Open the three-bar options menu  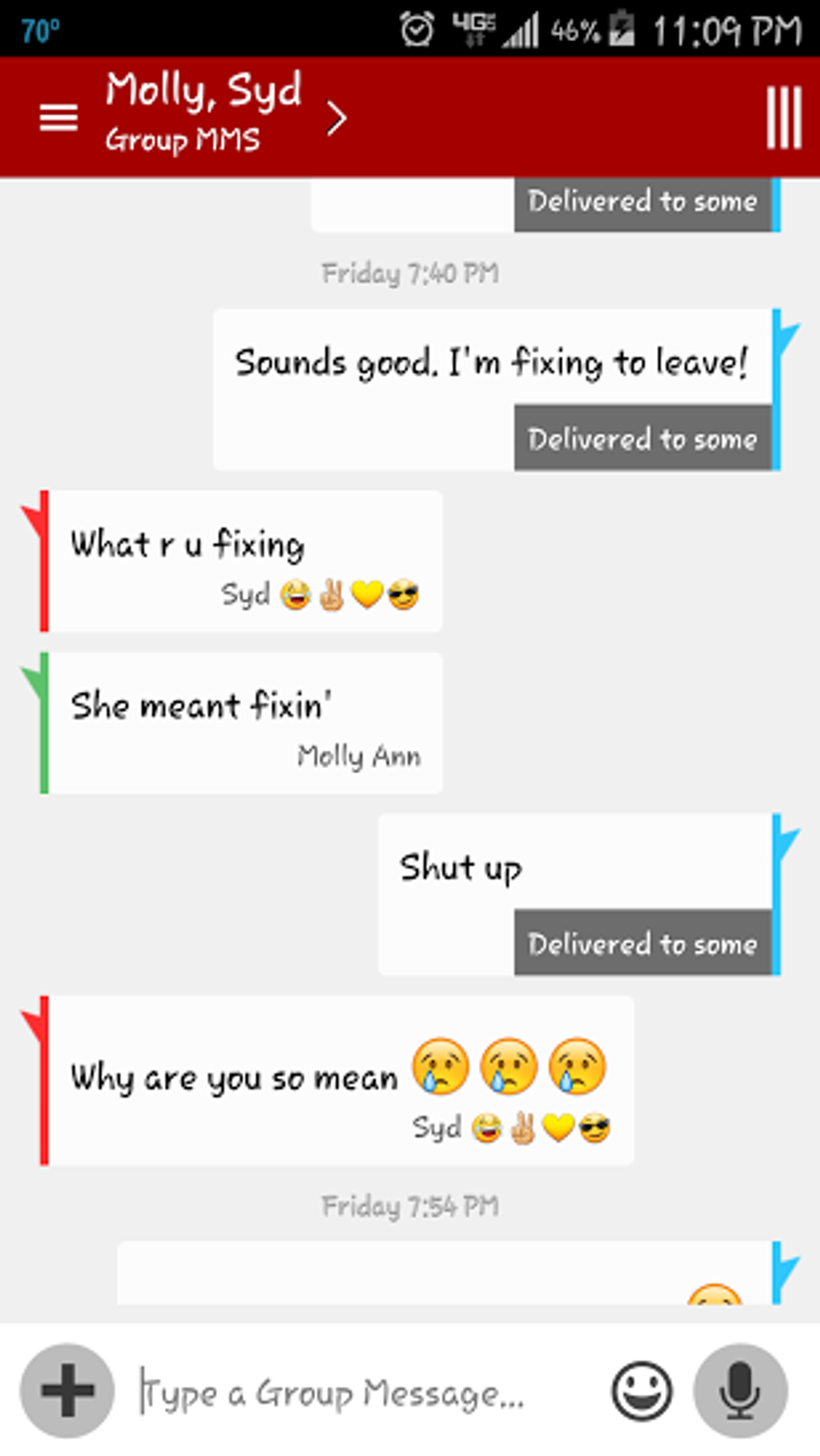[x=783, y=118]
